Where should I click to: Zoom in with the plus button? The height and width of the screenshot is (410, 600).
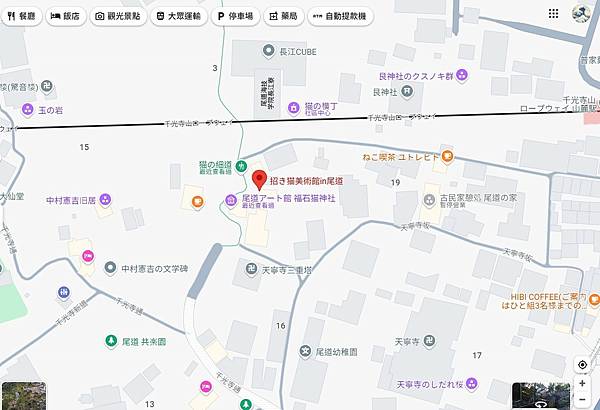(x=582, y=384)
